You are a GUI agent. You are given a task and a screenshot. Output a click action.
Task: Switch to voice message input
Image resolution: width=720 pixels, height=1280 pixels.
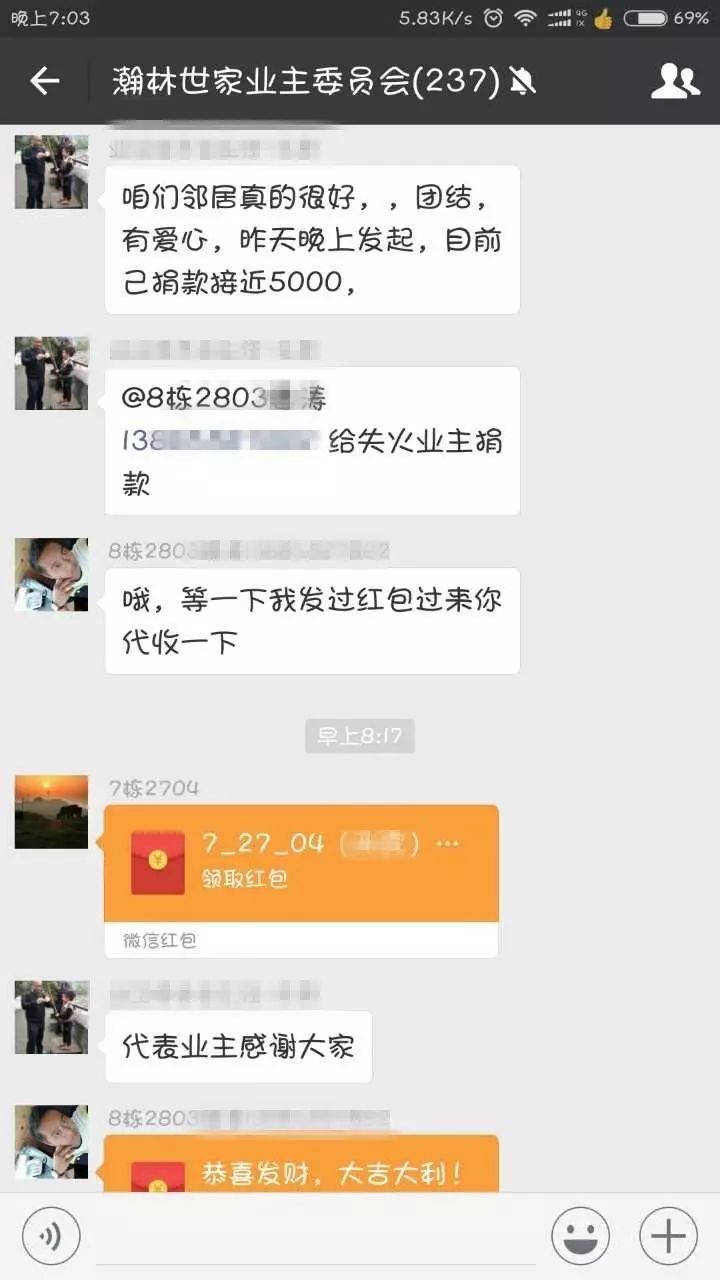[x=51, y=1237]
